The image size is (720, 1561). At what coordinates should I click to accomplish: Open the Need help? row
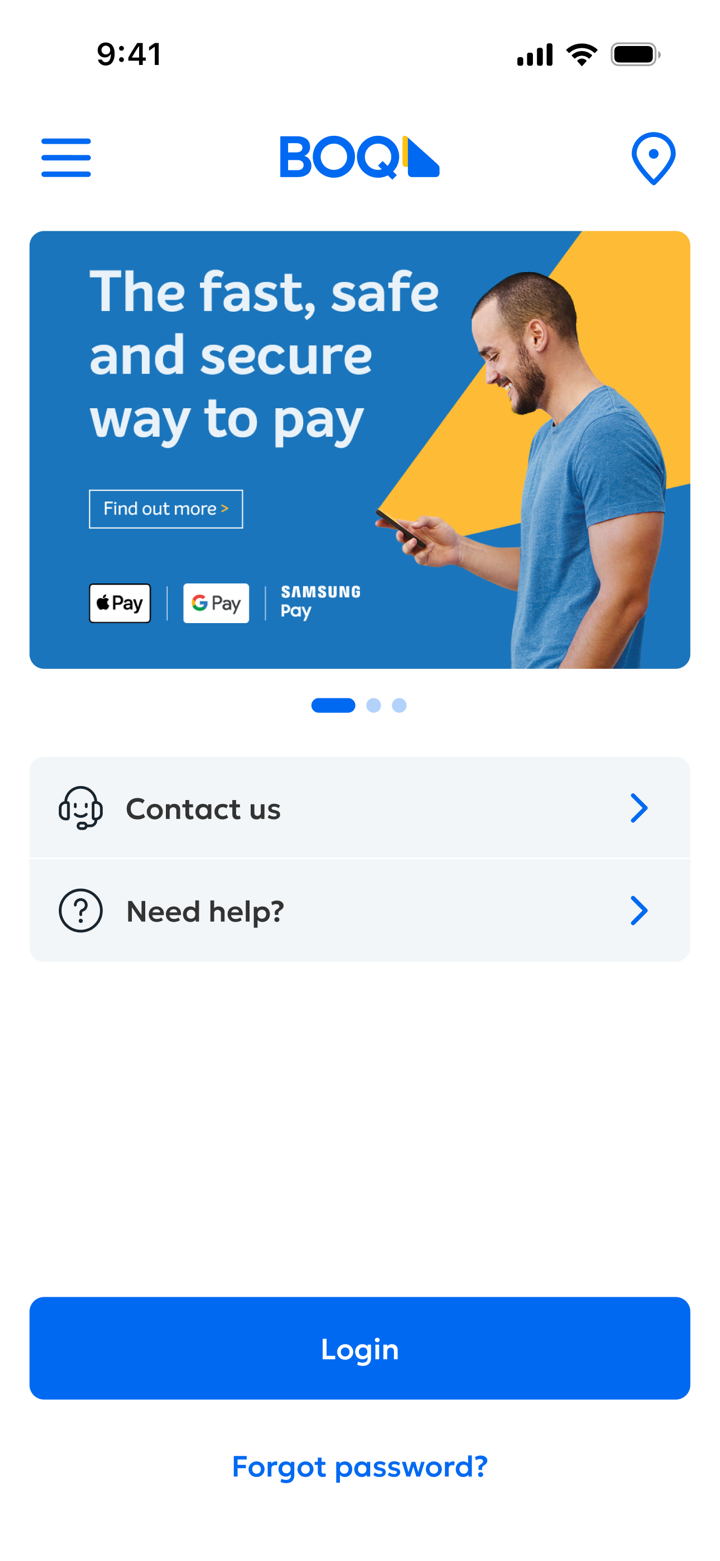[x=360, y=911]
